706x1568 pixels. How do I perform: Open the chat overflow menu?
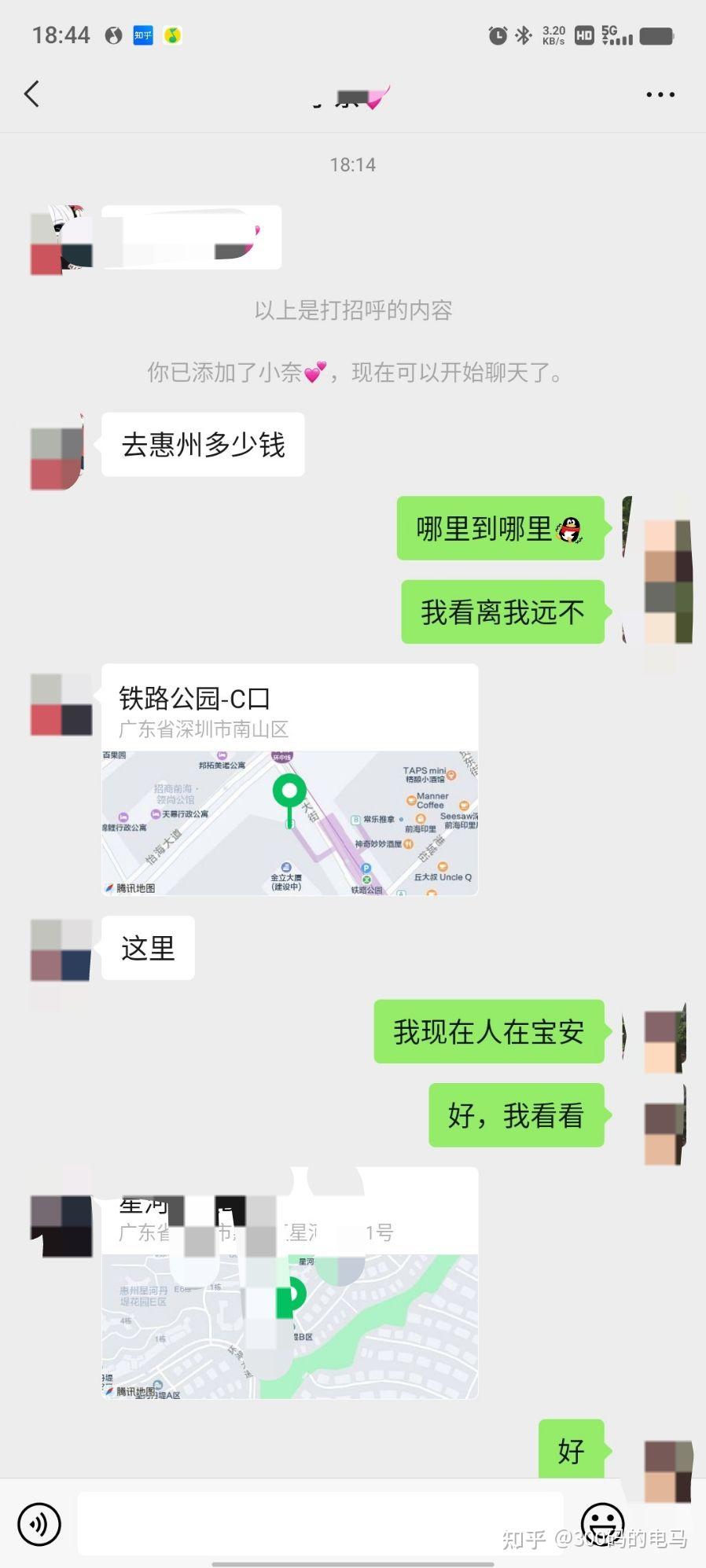tap(660, 94)
